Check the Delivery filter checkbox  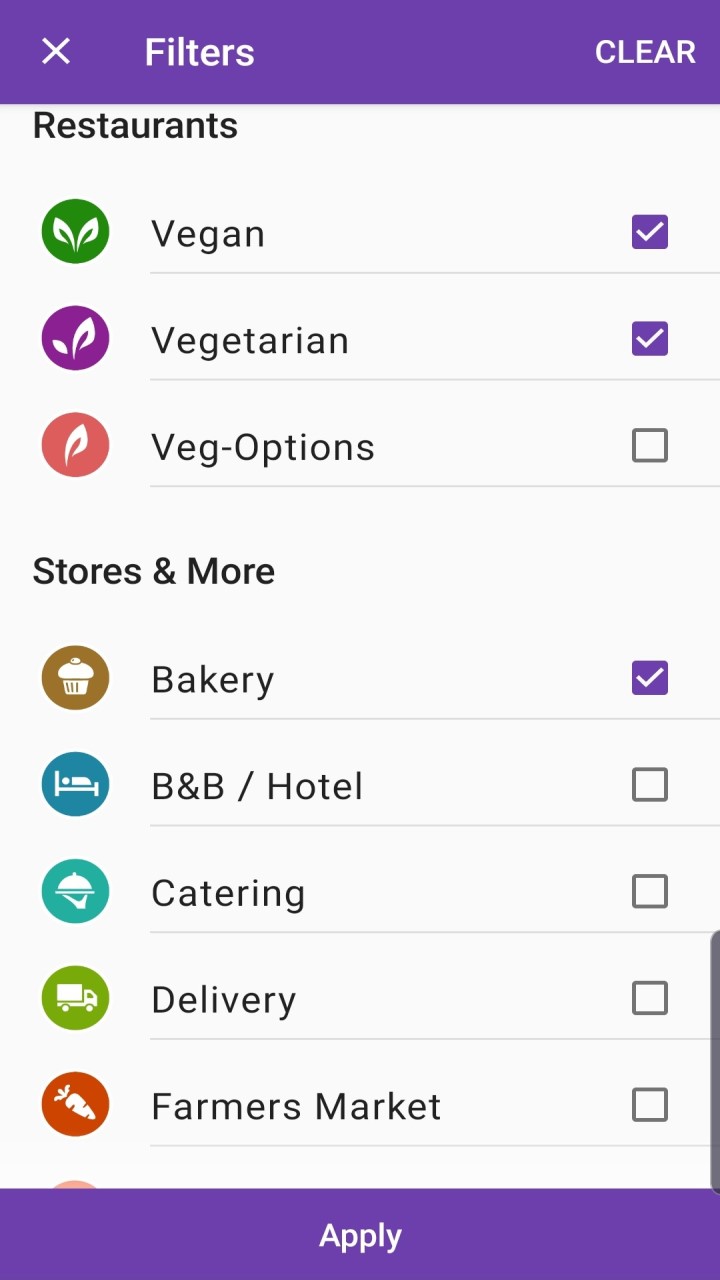[649, 998]
